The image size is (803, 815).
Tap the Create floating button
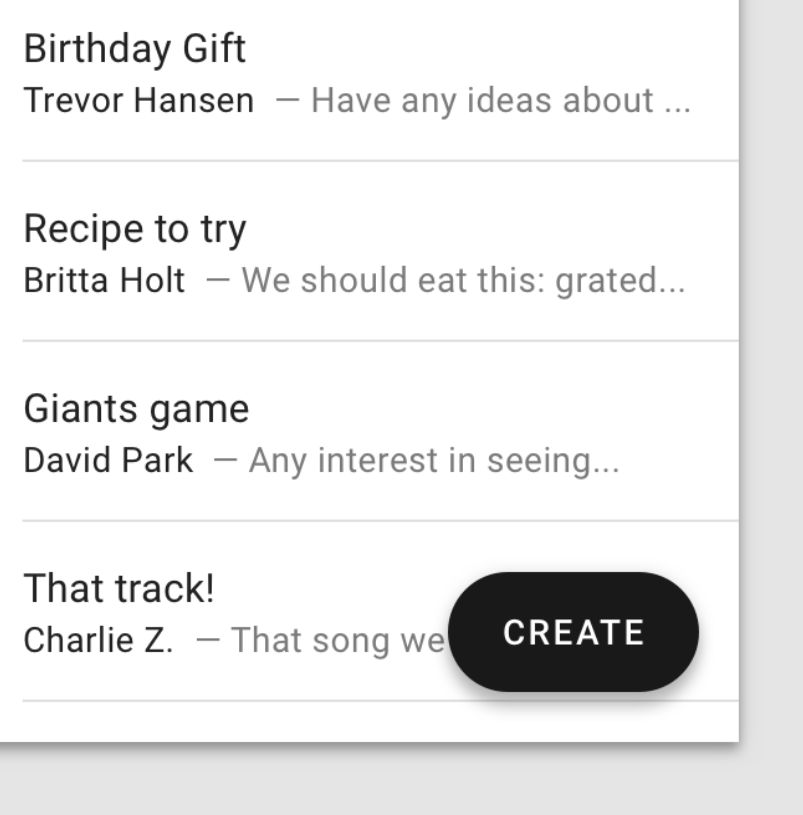(x=573, y=632)
